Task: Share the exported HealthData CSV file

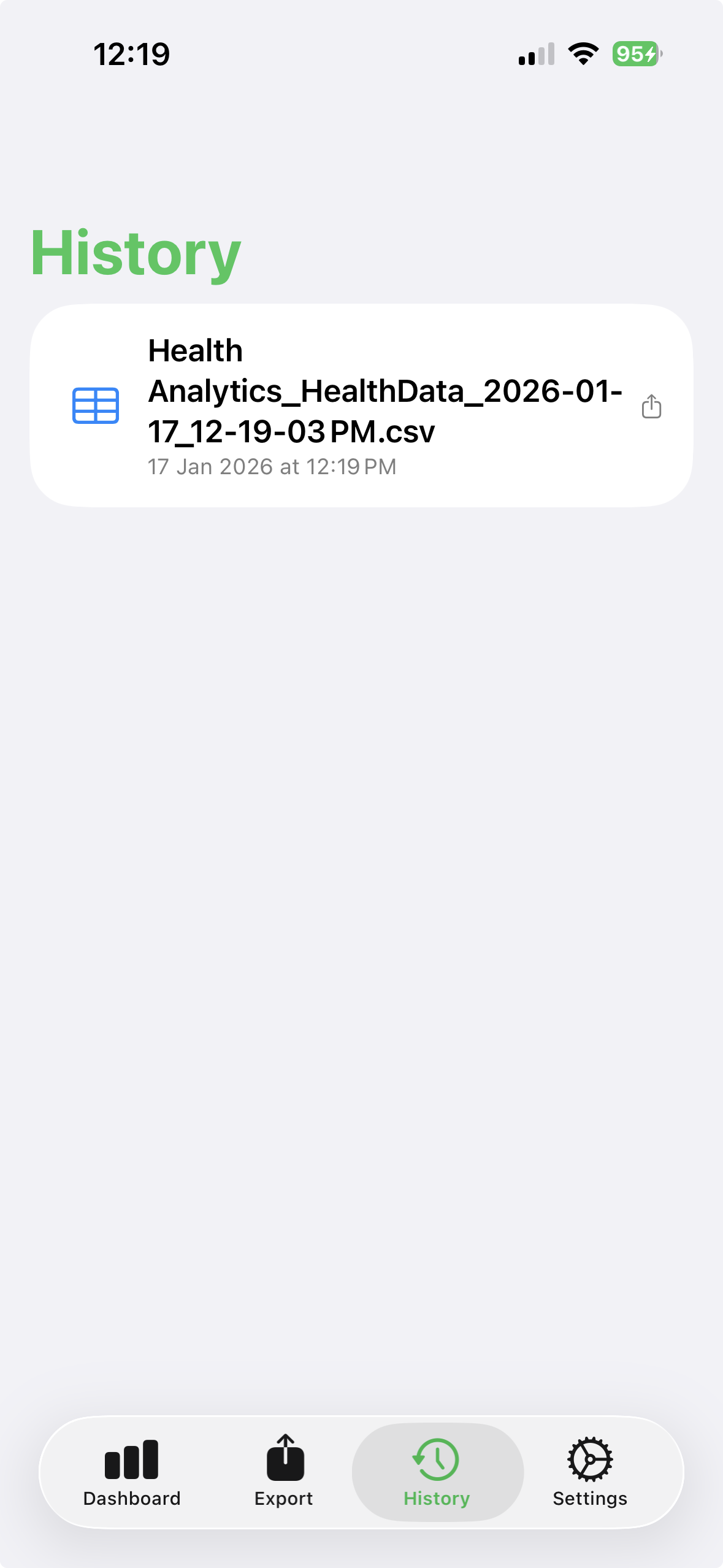Action: click(651, 407)
